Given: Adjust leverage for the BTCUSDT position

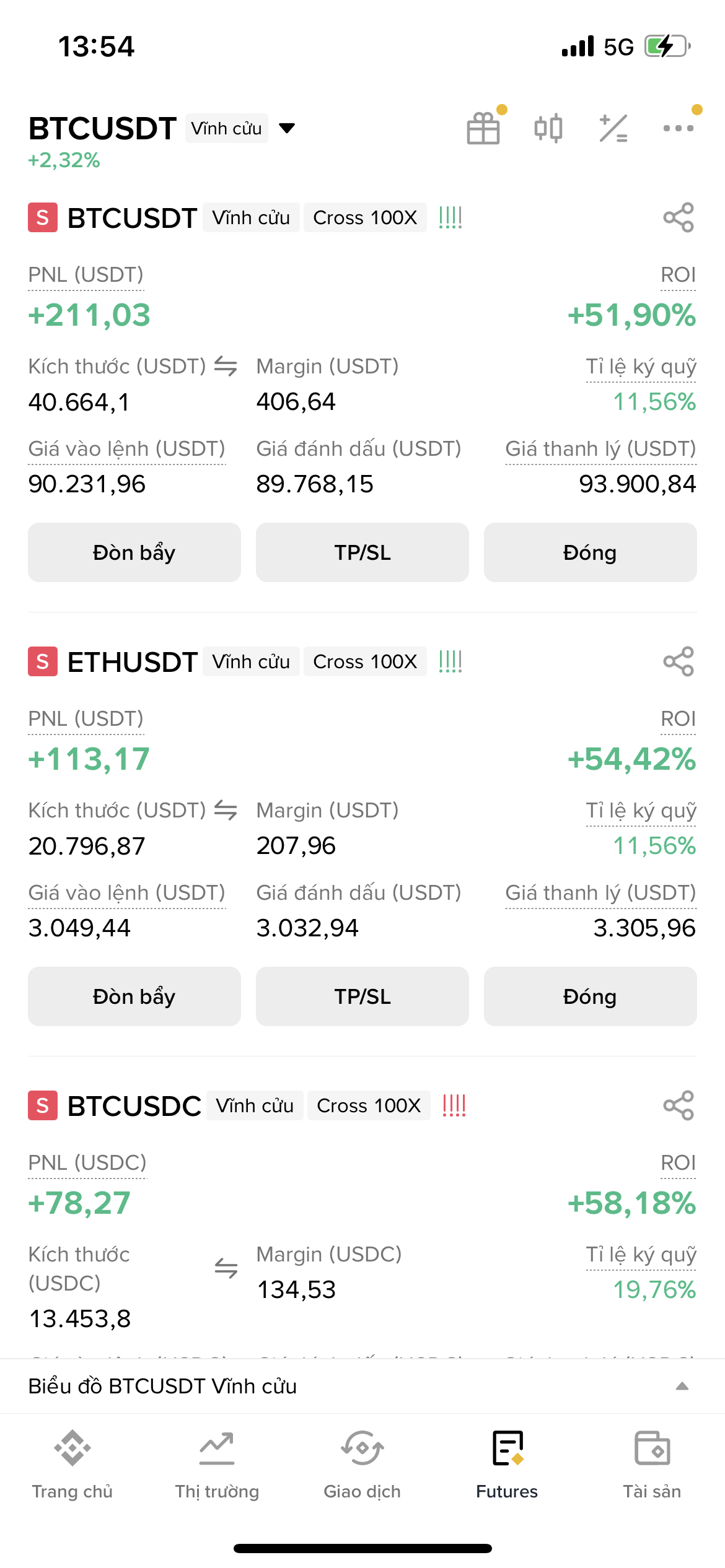Looking at the screenshot, I should 134,552.
